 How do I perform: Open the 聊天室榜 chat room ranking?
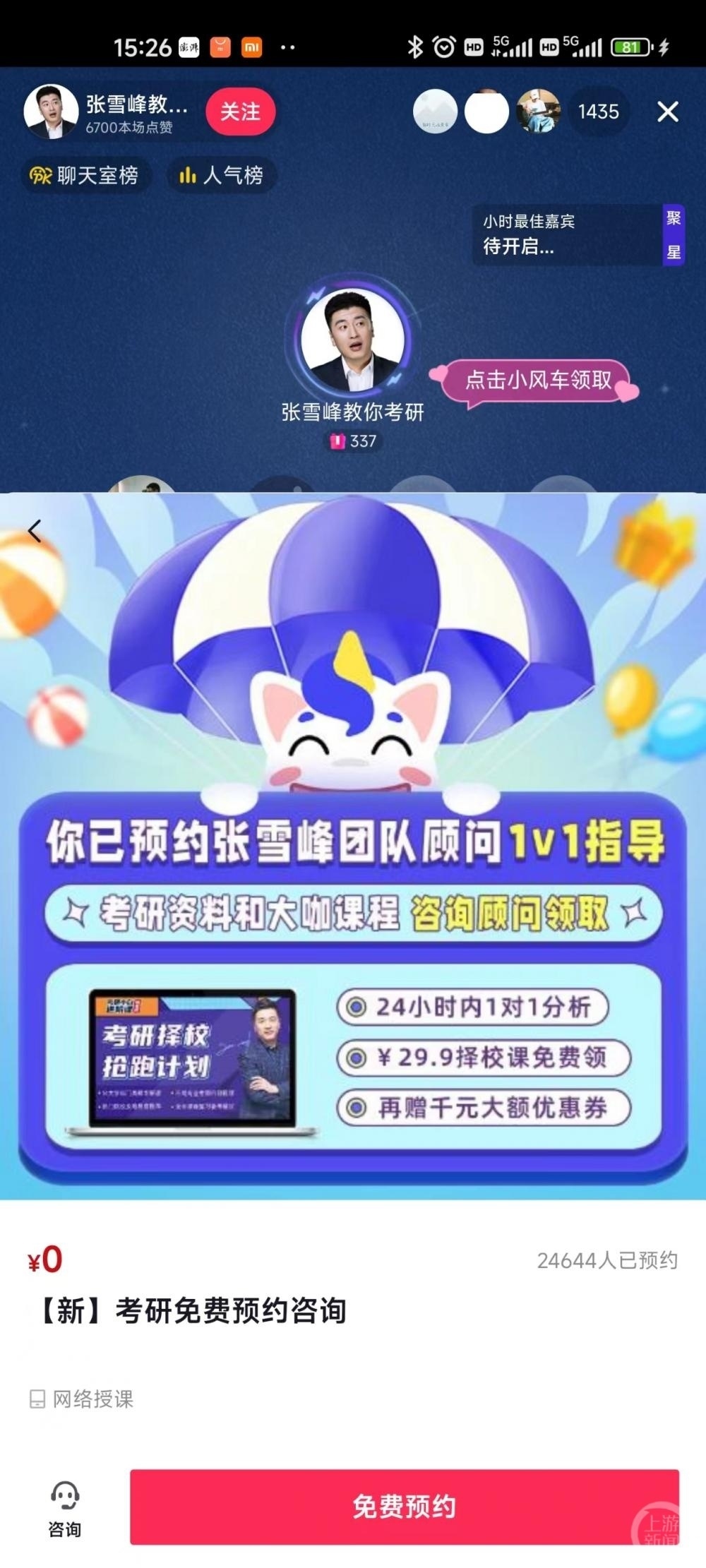pyautogui.click(x=85, y=176)
